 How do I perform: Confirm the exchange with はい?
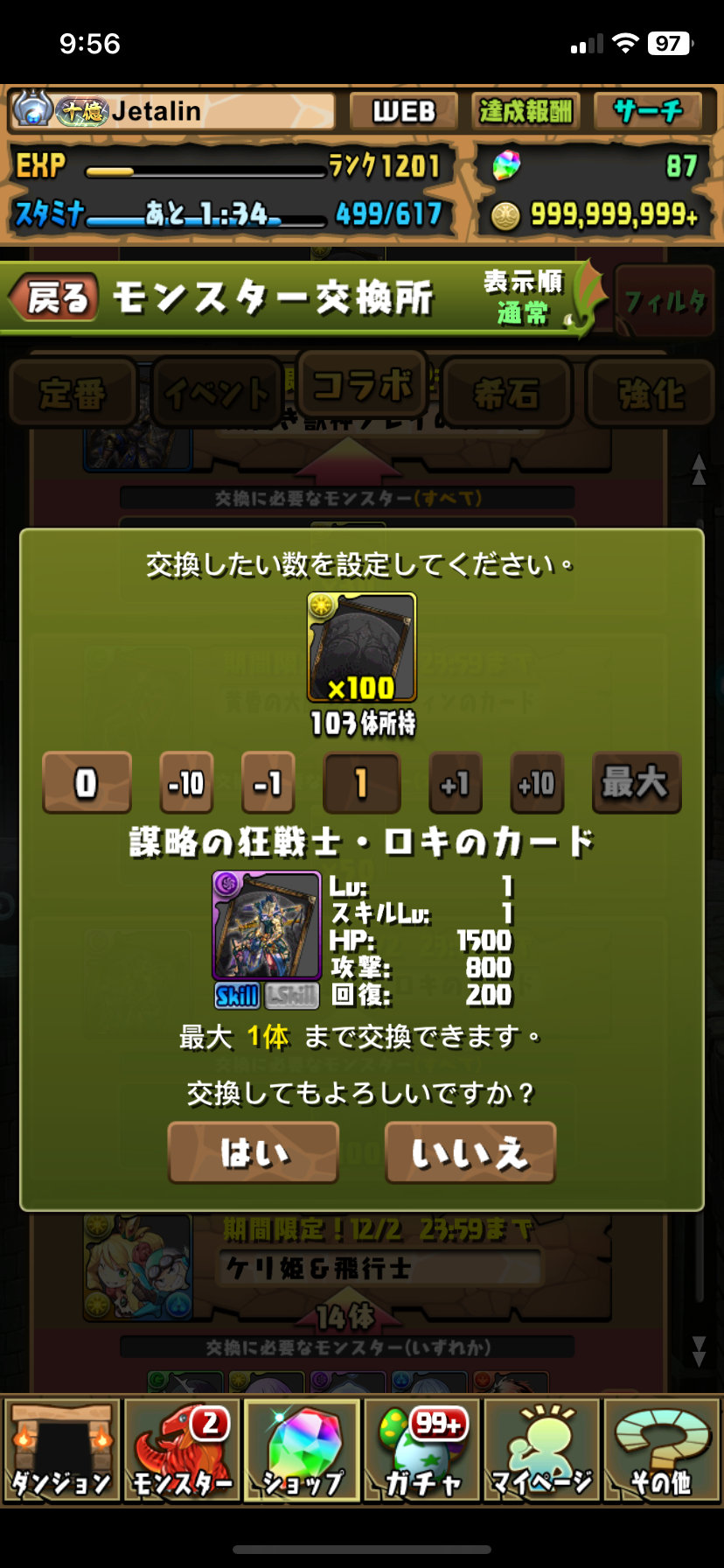(x=254, y=1152)
